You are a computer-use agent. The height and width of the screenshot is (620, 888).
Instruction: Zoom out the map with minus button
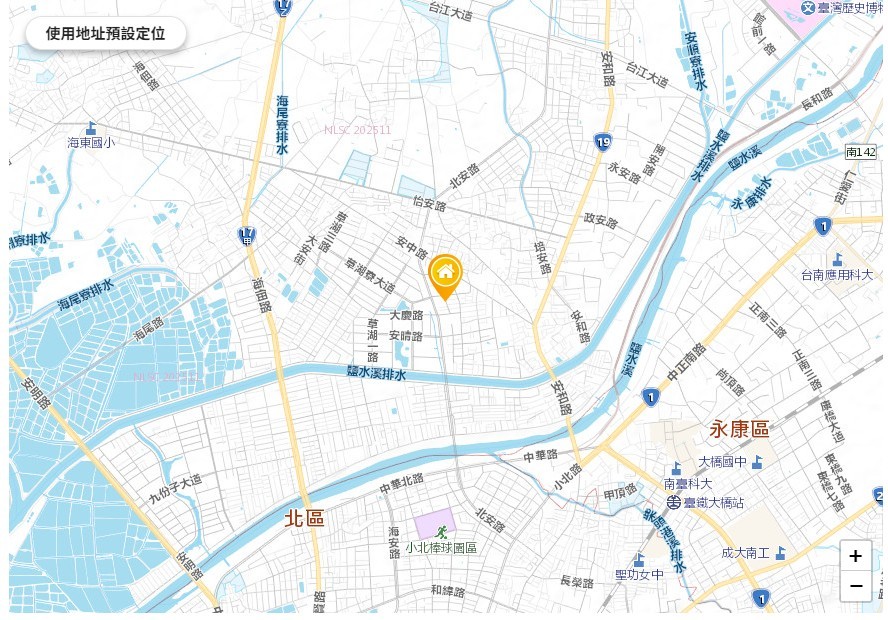pyautogui.click(x=855, y=586)
